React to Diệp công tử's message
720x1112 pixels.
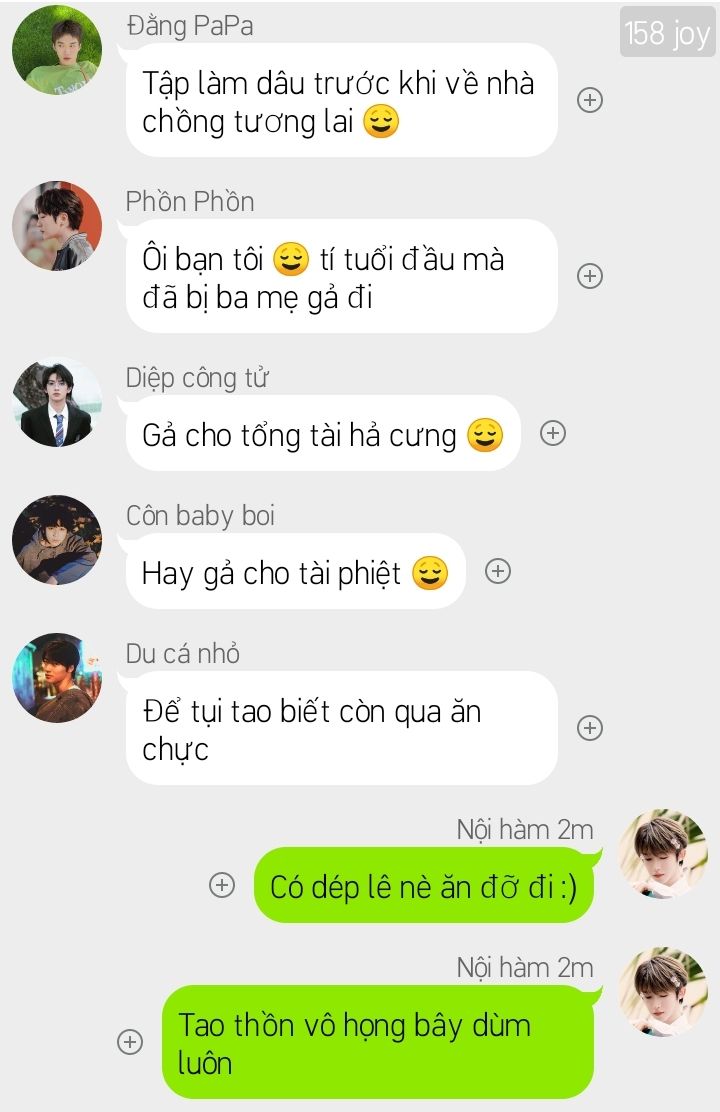coord(553,433)
